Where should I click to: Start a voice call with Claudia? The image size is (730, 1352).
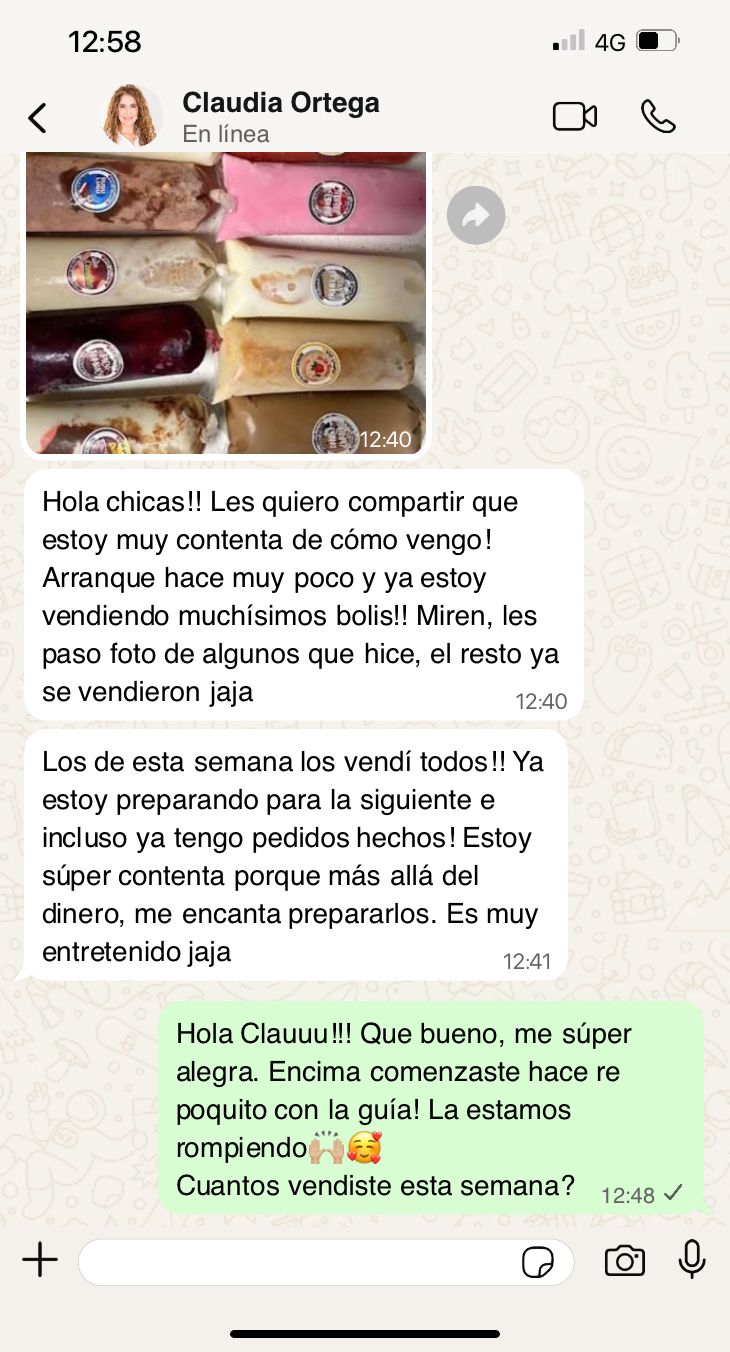click(658, 117)
